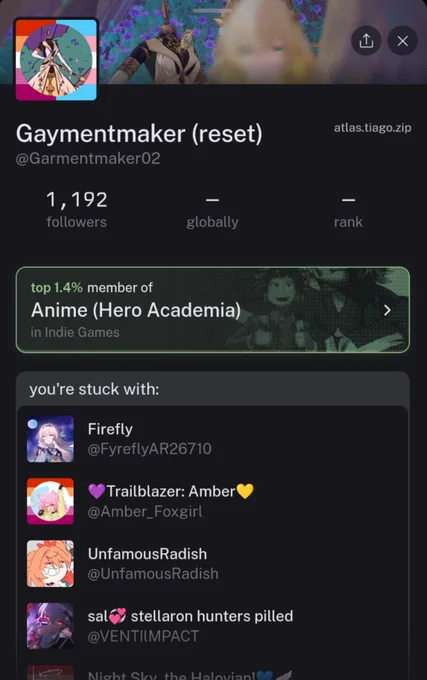Tap Gaymentmaker's profile avatar
Screen dimensions: 427x680
(56, 59)
